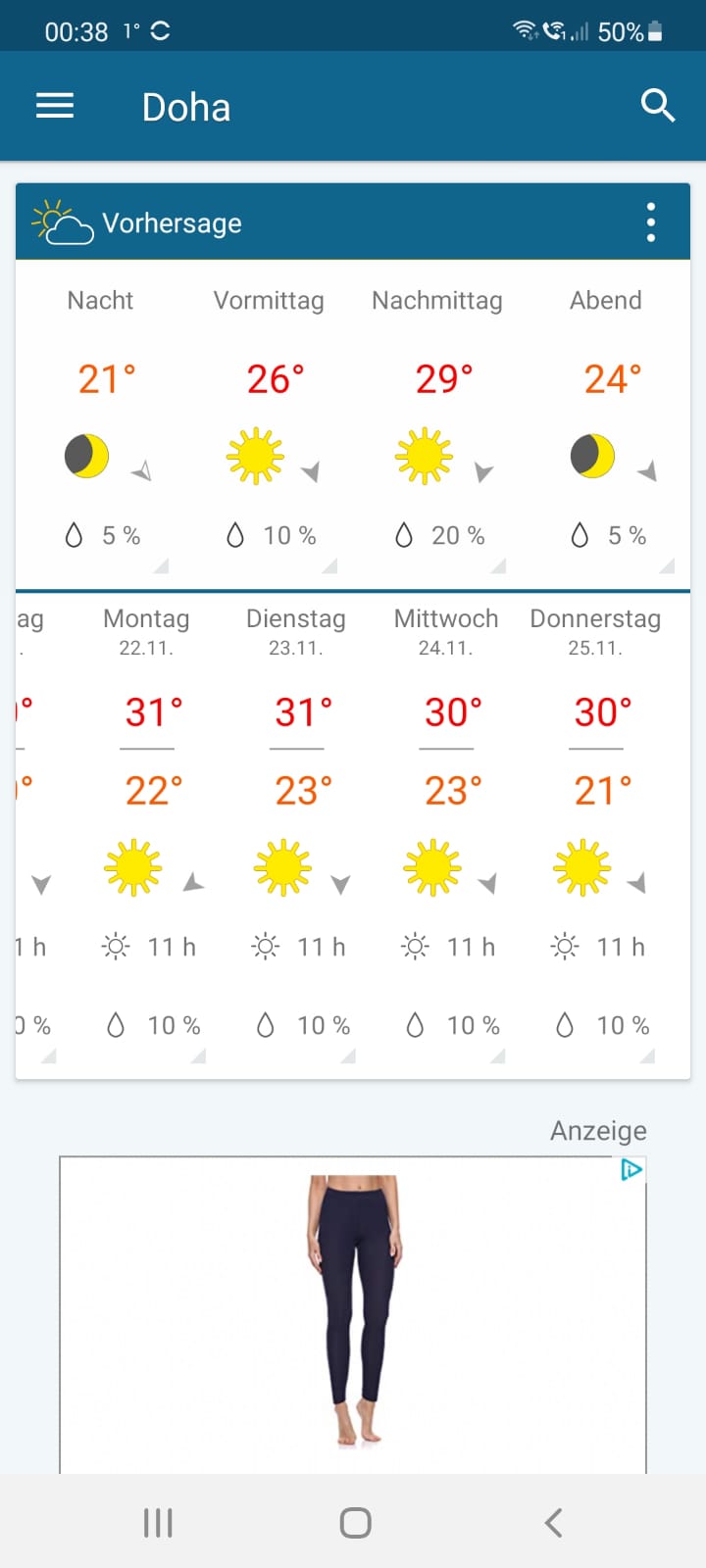
Task: Open Dienstag 23.11. daily forecast
Action: click(x=296, y=833)
